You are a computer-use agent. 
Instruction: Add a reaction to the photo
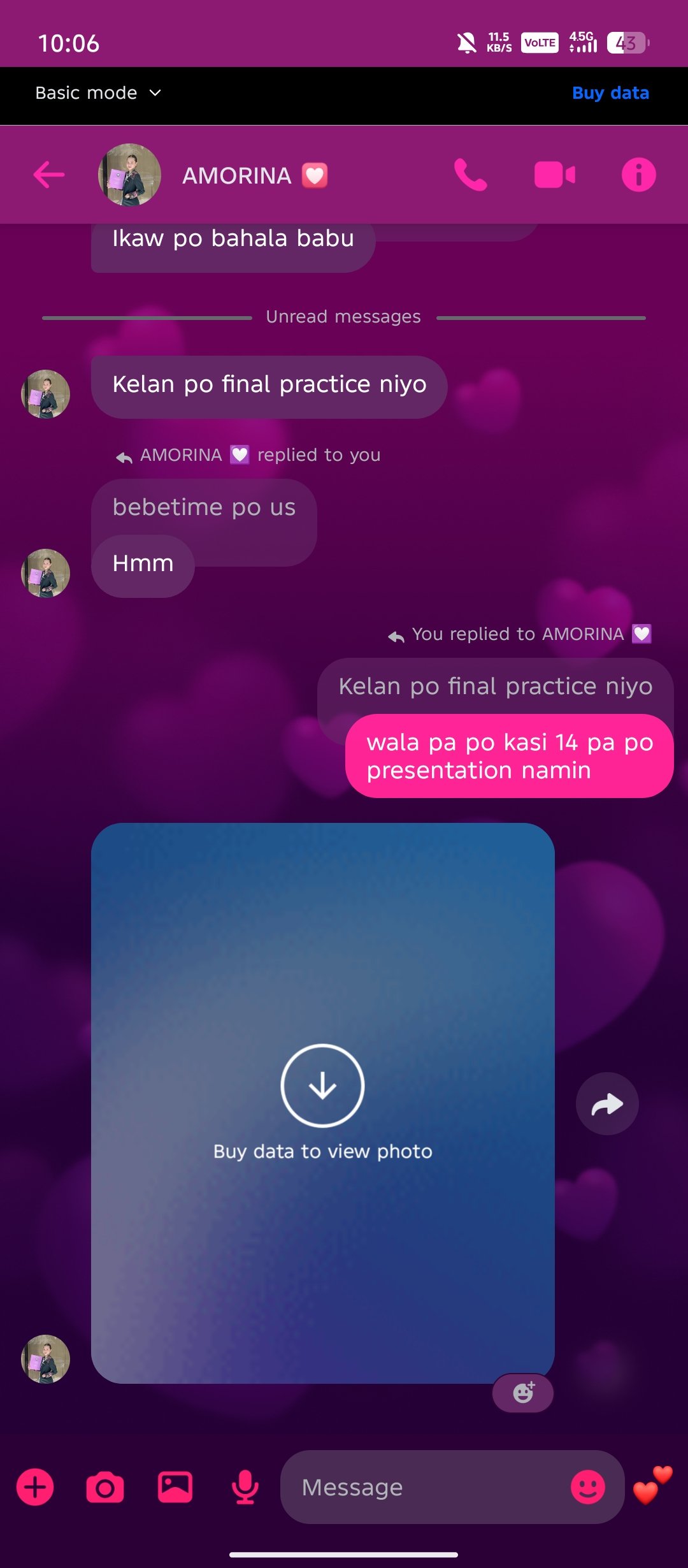(523, 1393)
